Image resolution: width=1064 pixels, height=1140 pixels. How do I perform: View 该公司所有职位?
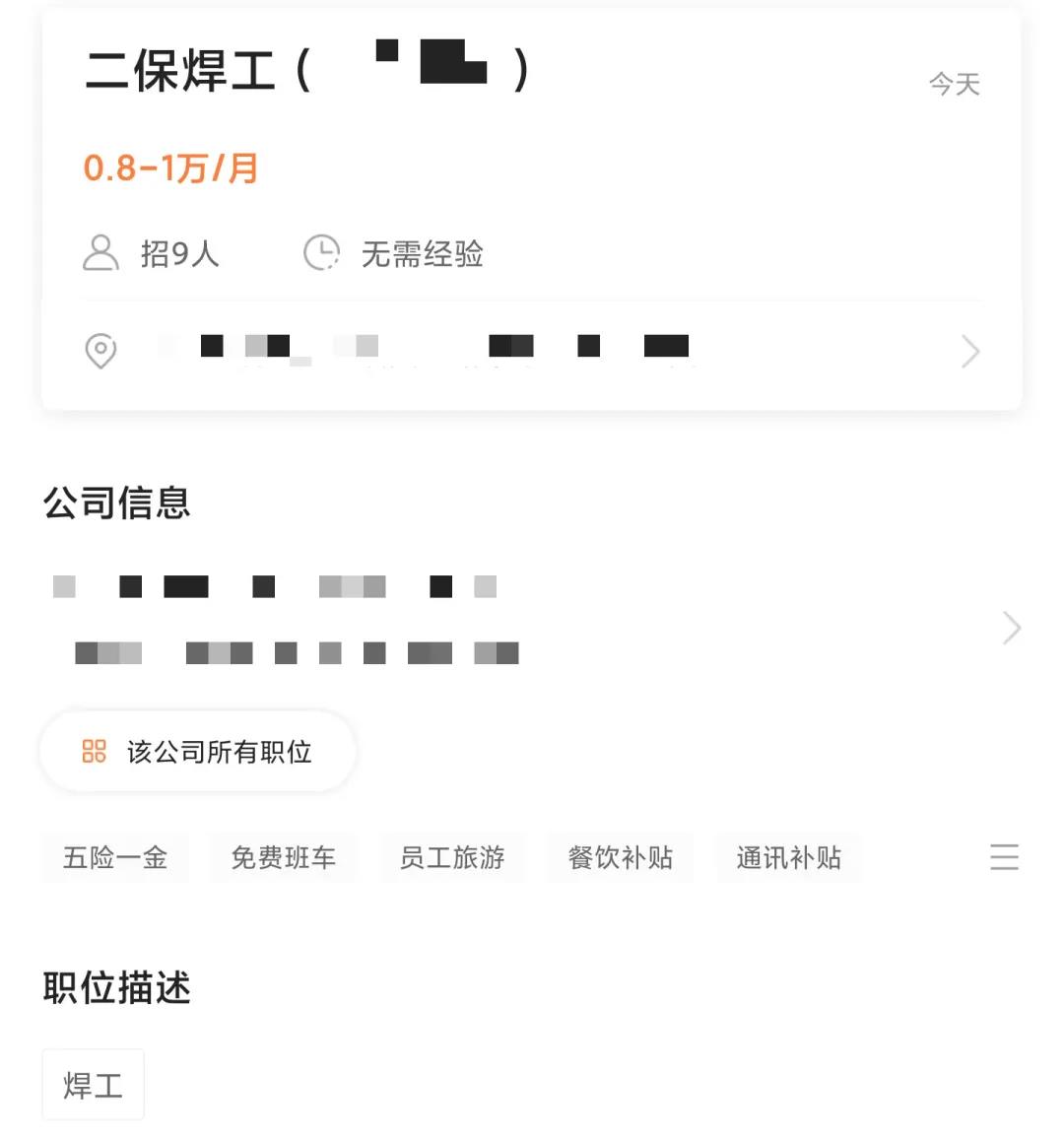(x=198, y=752)
